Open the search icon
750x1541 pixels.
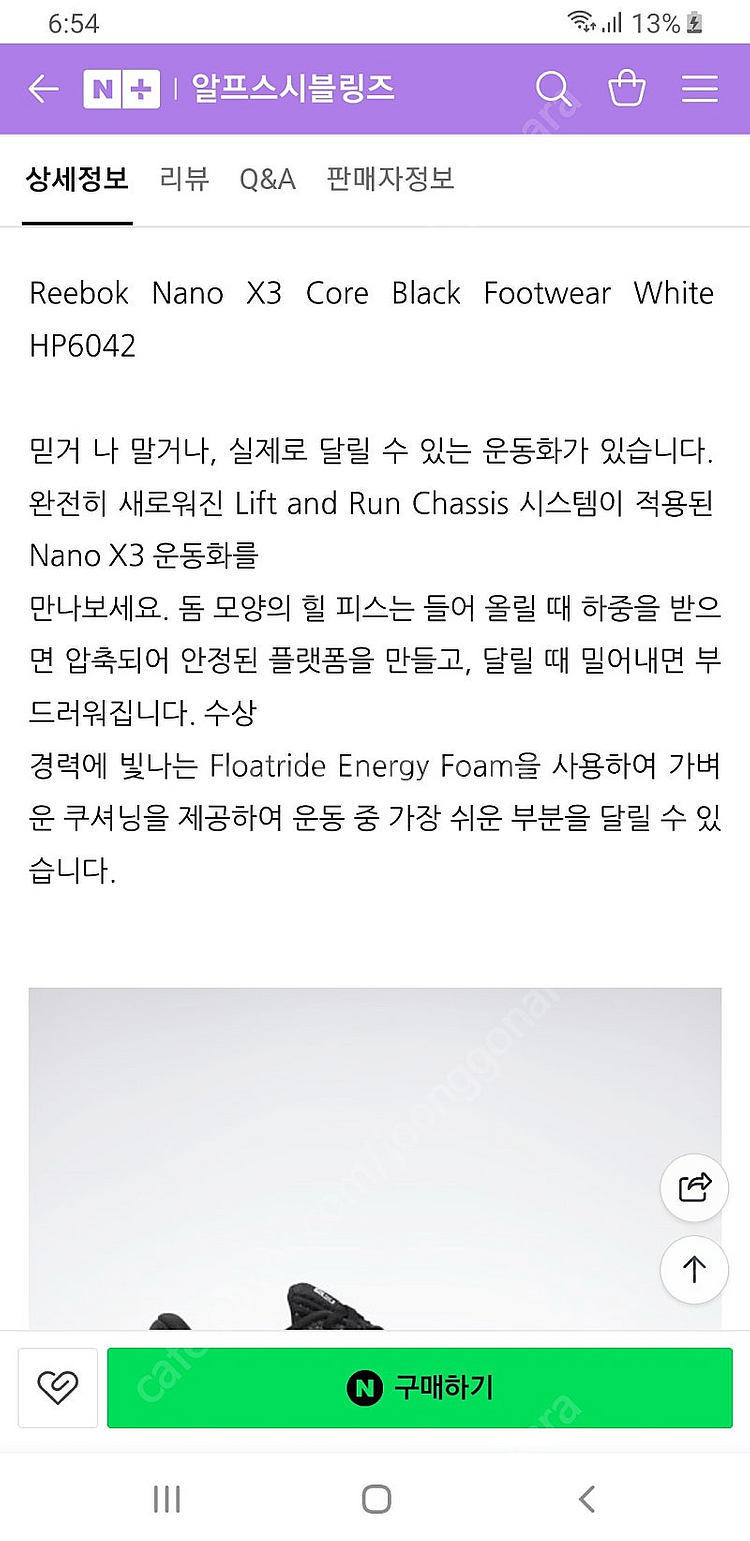click(553, 89)
